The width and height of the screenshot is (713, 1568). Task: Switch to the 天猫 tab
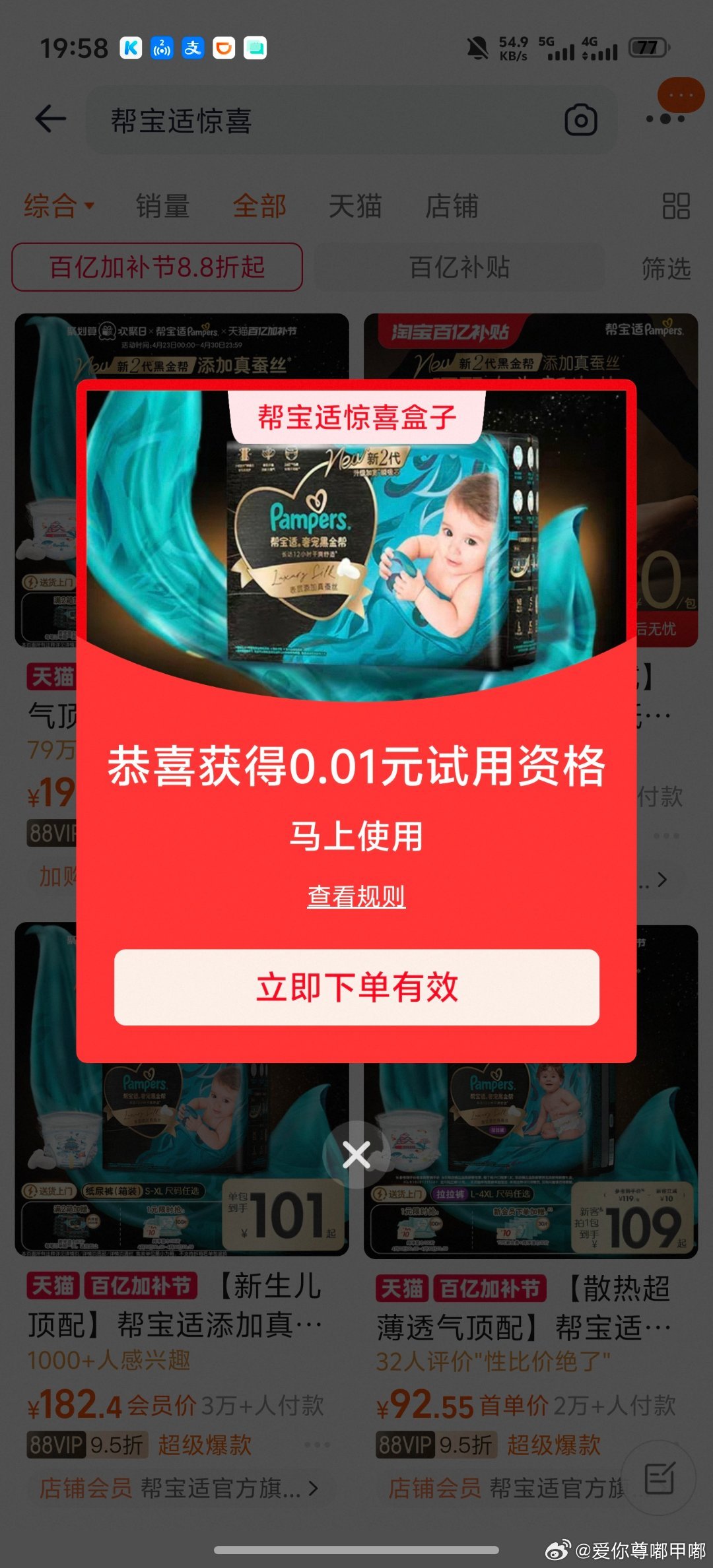pyautogui.click(x=355, y=206)
